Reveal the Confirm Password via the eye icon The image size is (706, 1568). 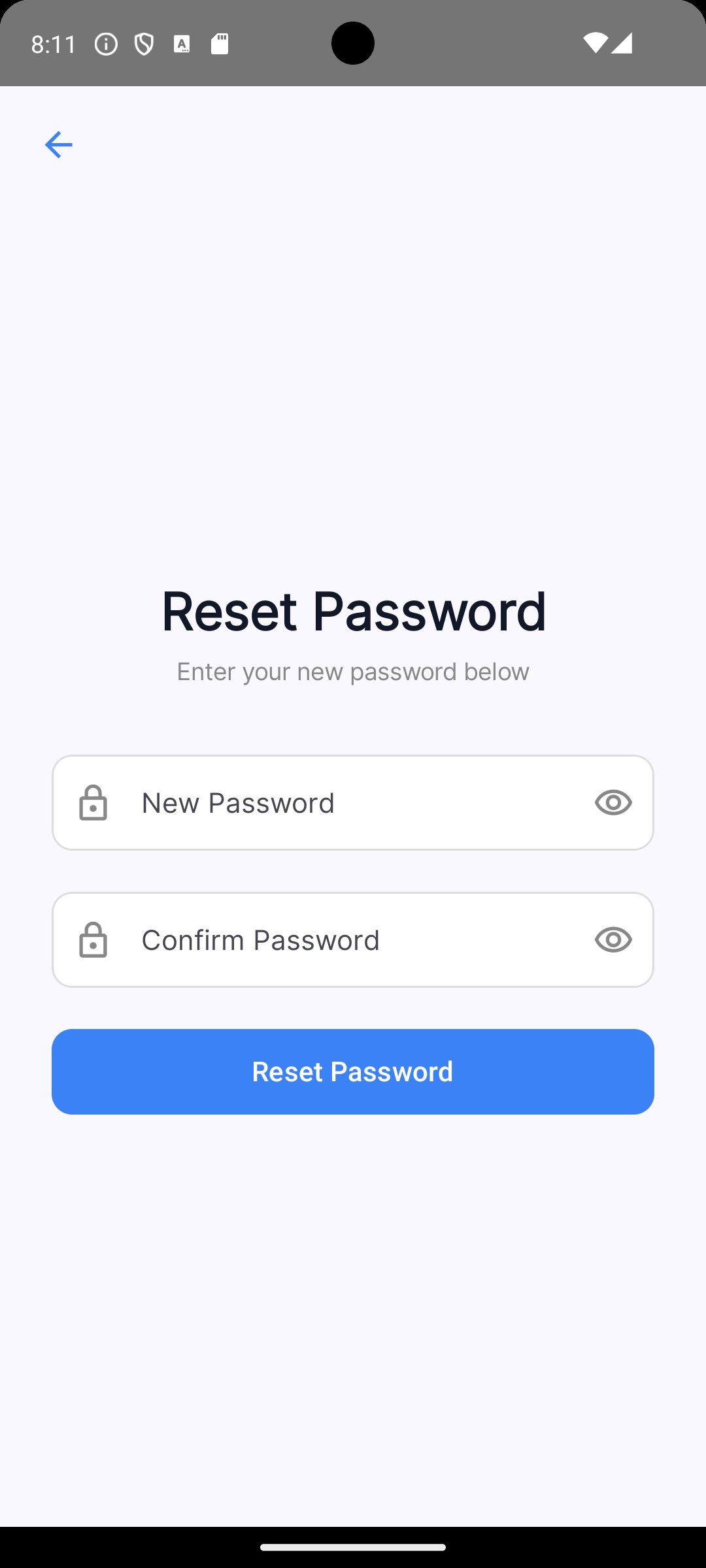pos(613,939)
